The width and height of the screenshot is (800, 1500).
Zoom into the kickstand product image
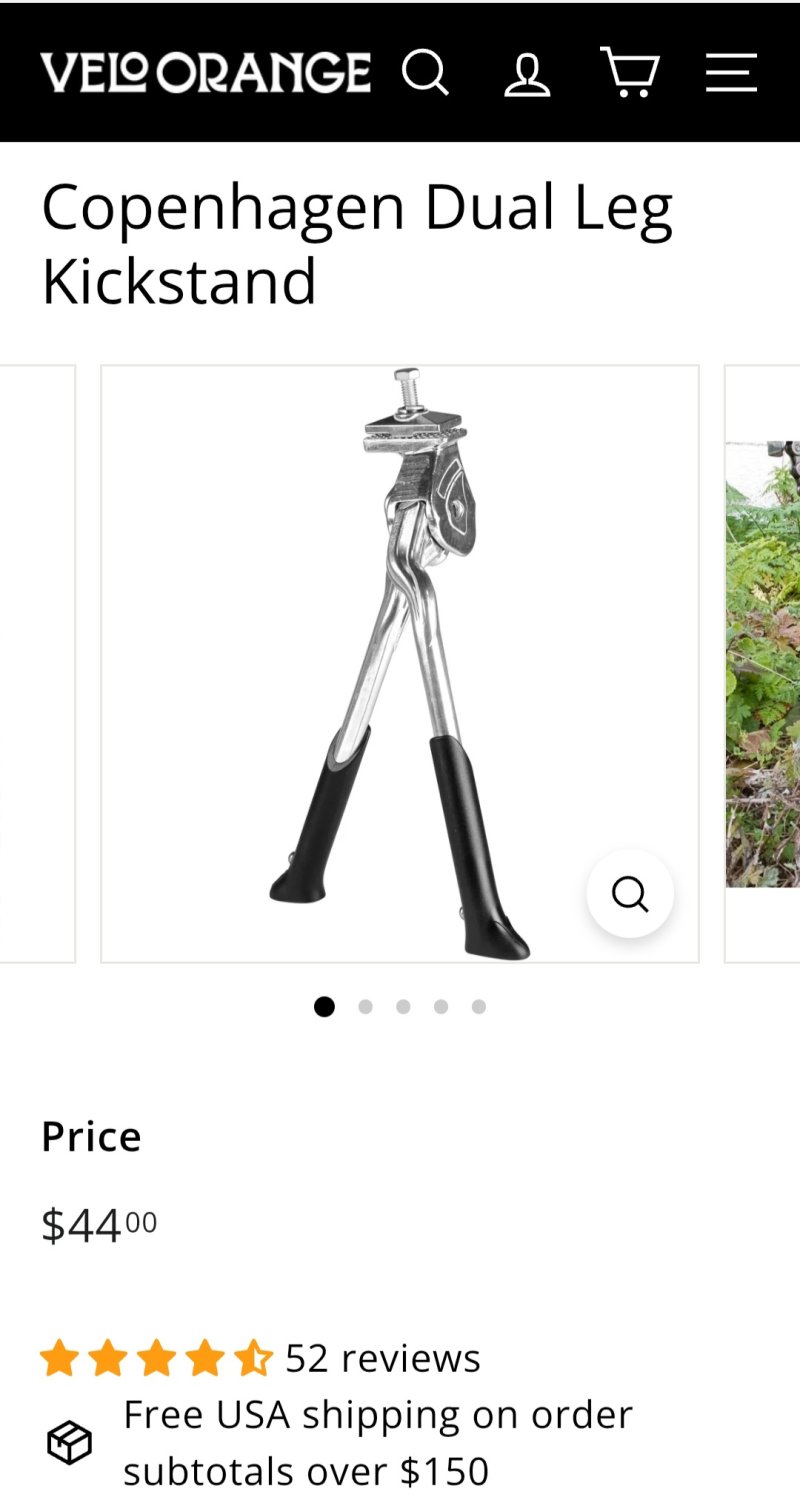(x=630, y=893)
